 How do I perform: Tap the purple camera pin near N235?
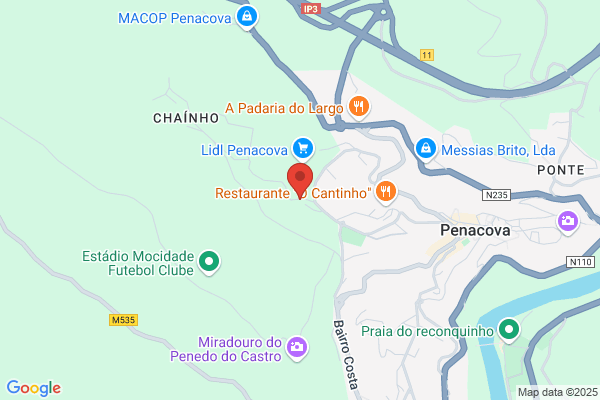567,223
